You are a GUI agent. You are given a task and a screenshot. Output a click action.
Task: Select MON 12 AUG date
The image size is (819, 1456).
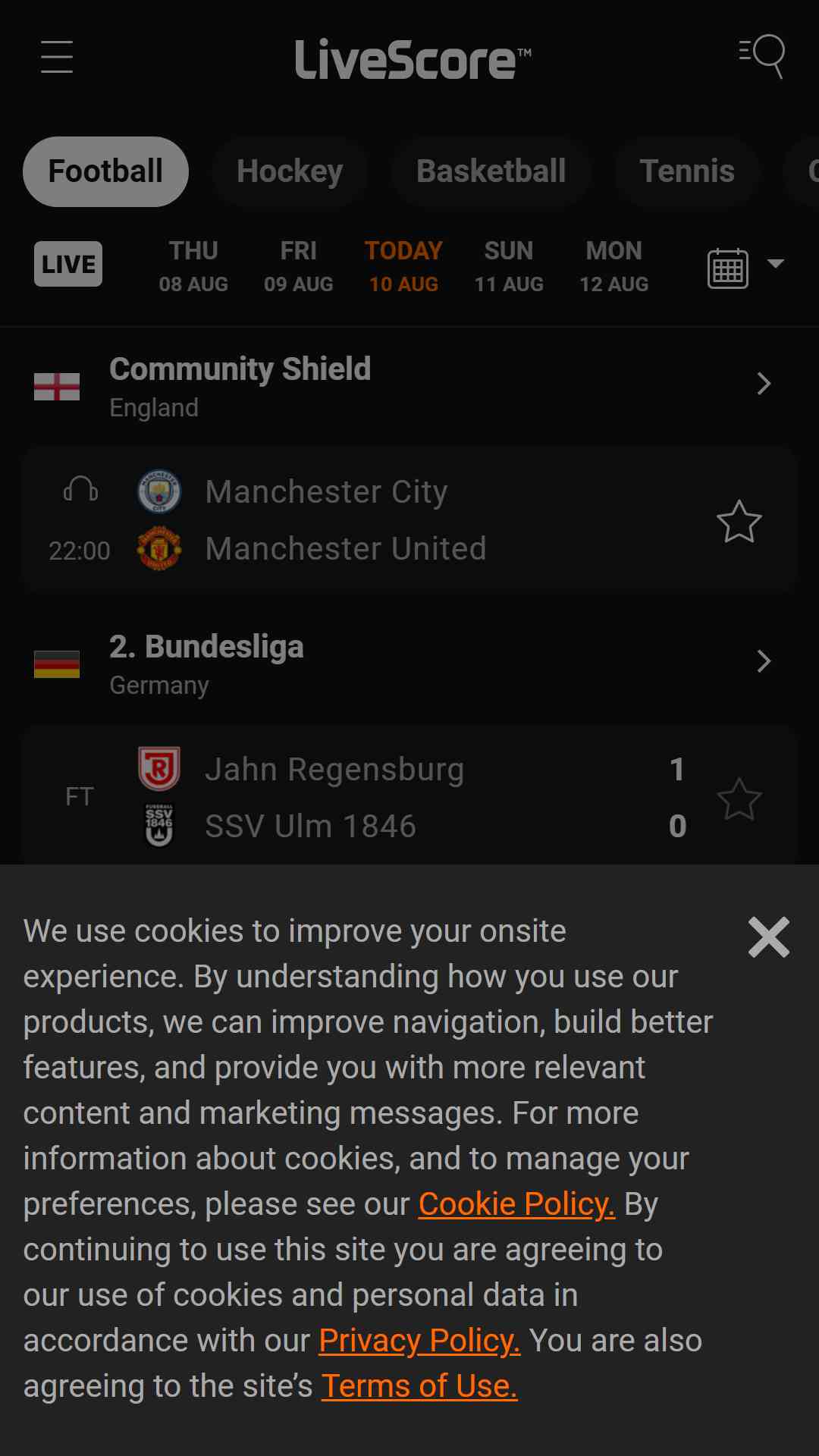pyautogui.click(x=614, y=266)
